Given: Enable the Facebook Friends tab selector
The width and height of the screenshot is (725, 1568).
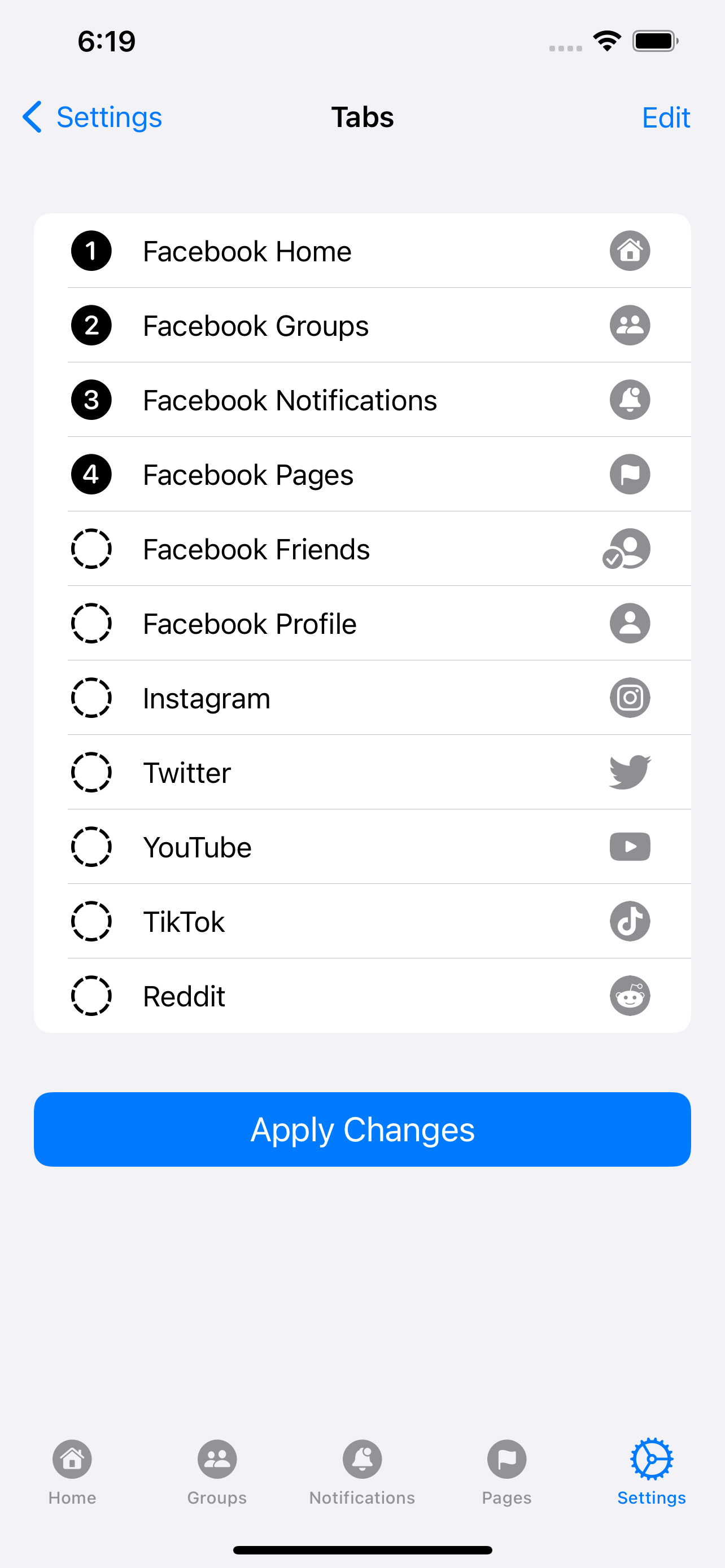Looking at the screenshot, I should (x=91, y=549).
